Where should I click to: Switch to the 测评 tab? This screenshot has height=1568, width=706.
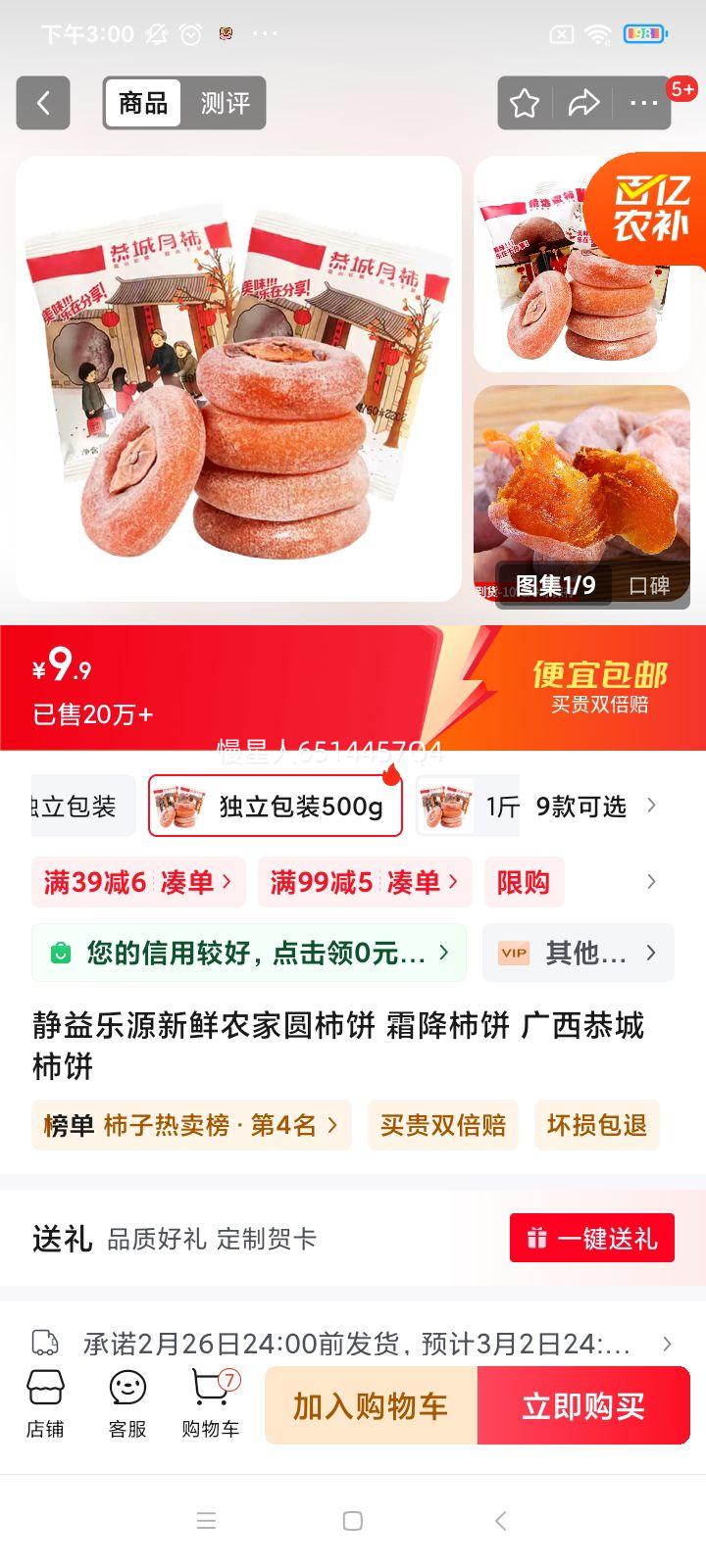tap(227, 103)
